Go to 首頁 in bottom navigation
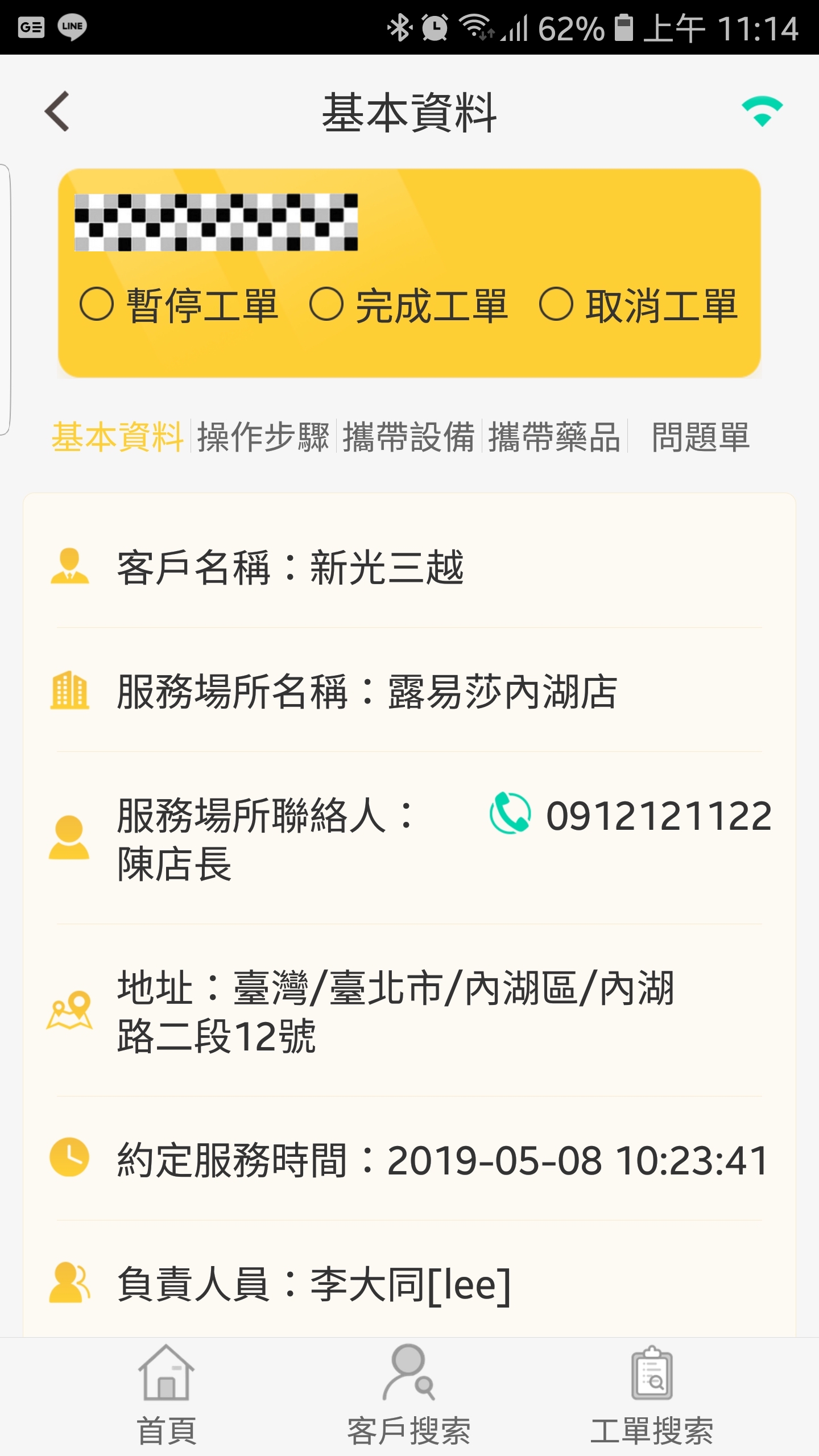 click(x=166, y=1395)
